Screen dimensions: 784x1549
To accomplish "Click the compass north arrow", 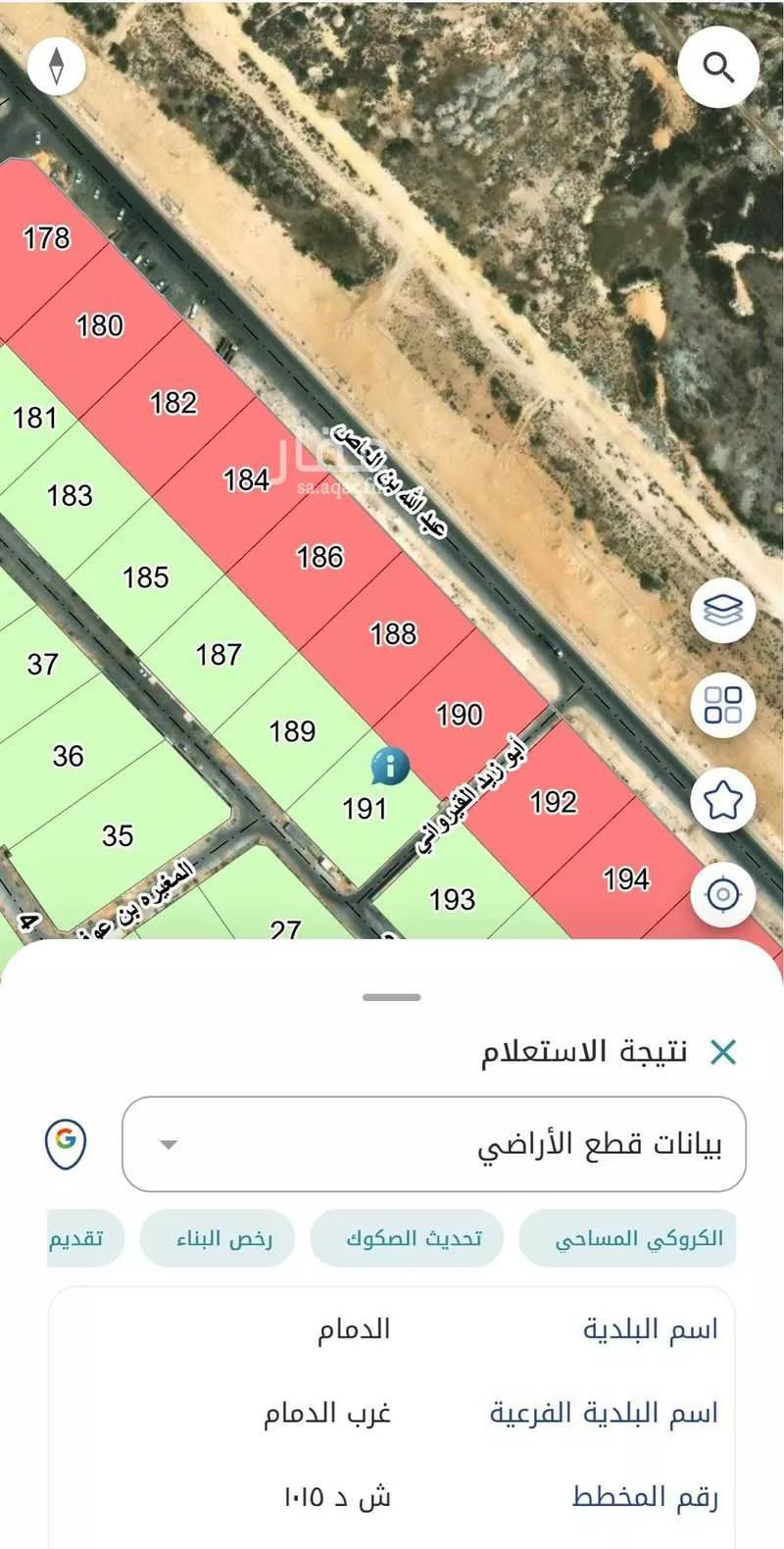I will [x=57, y=65].
